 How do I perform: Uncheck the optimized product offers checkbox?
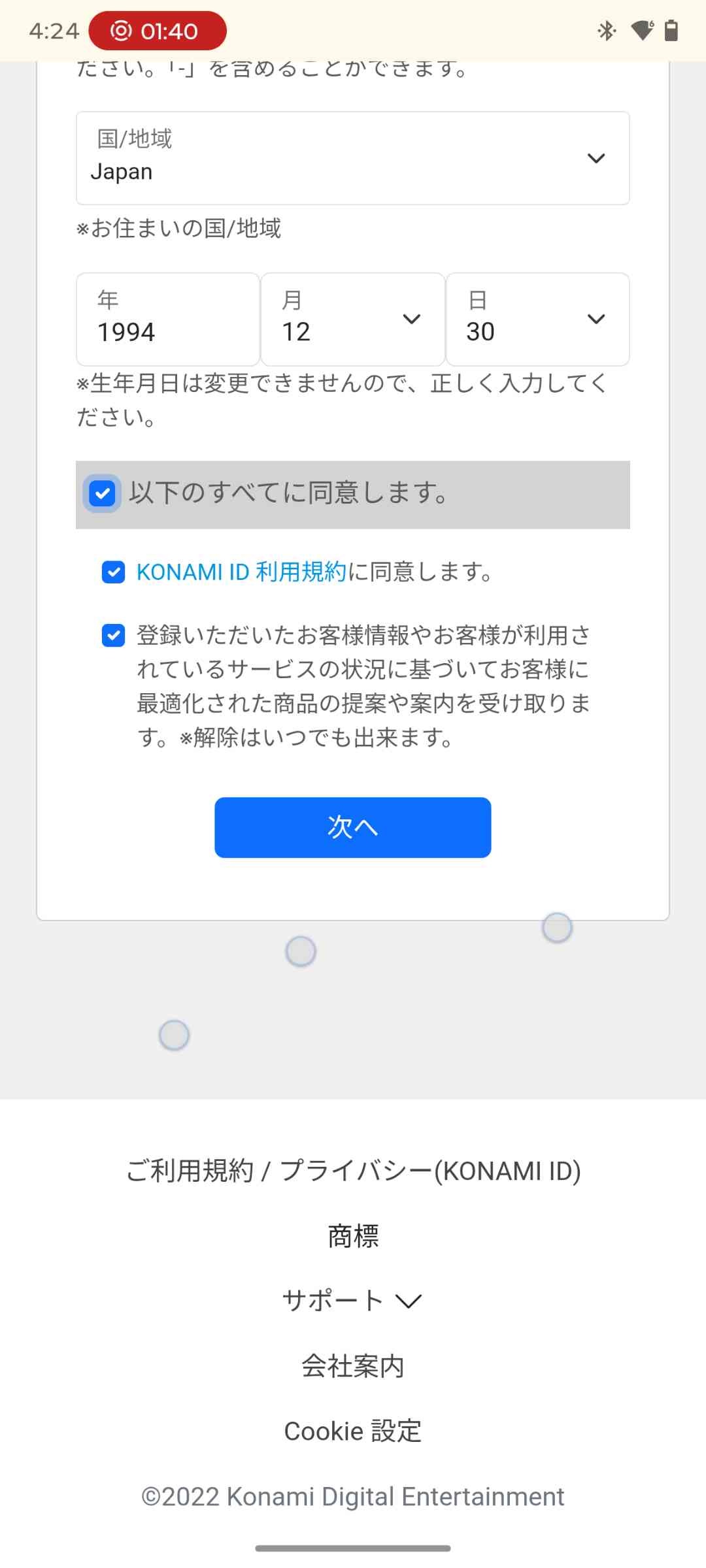(114, 635)
